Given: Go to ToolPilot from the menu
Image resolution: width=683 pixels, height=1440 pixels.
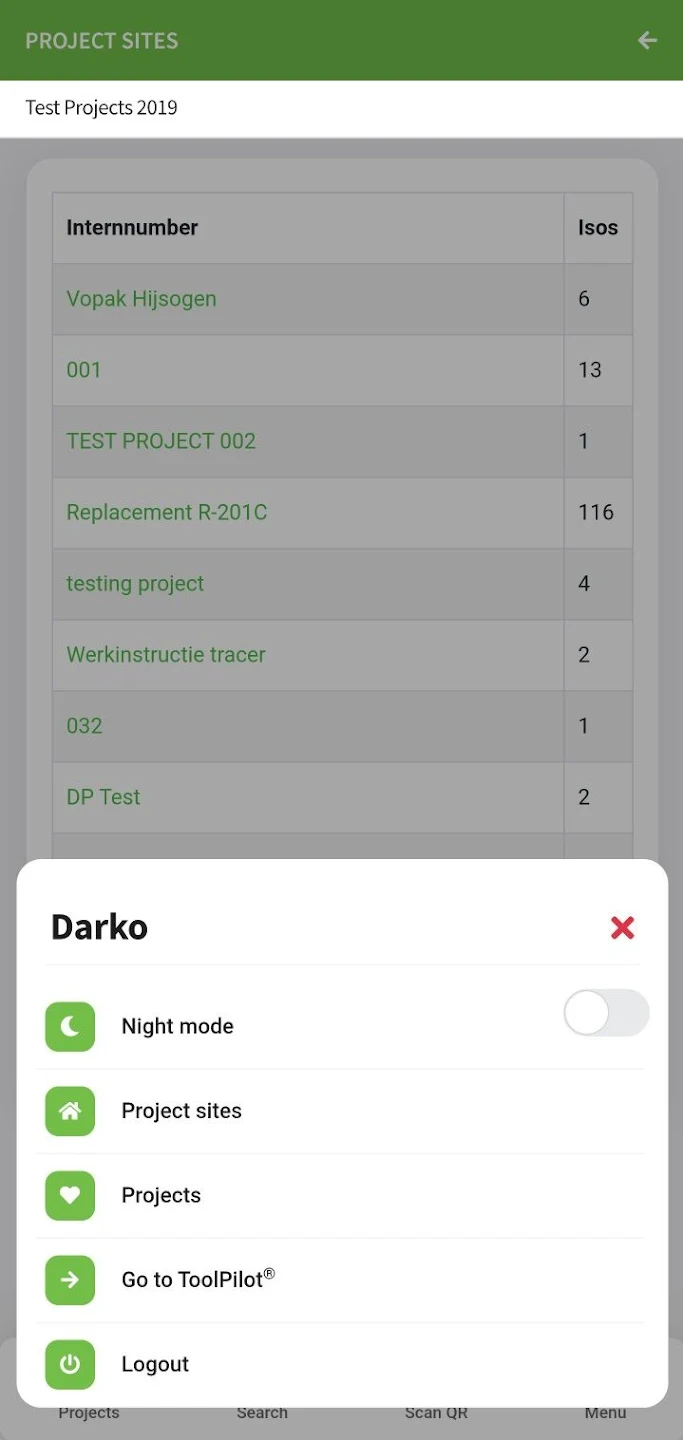Looking at the screenshot, I should coord(340,1280).
